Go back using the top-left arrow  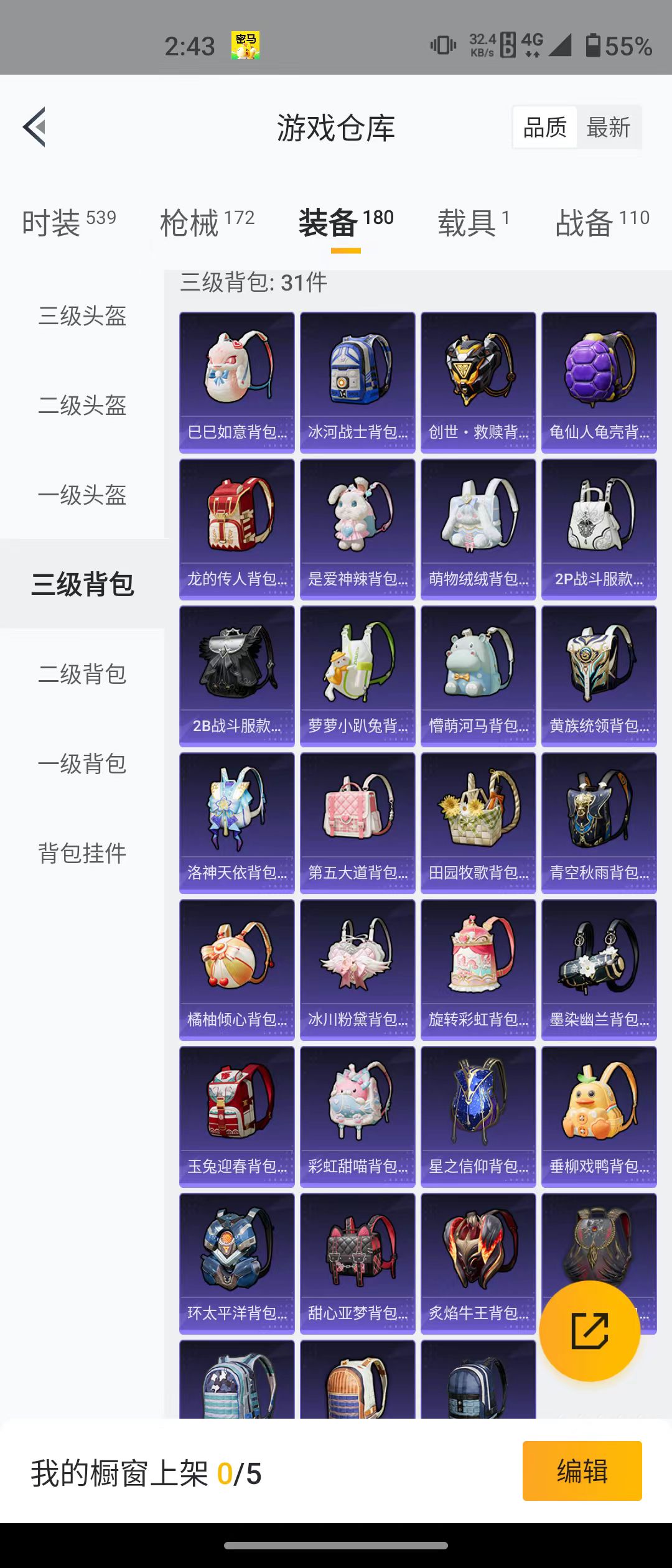(35, 127)
